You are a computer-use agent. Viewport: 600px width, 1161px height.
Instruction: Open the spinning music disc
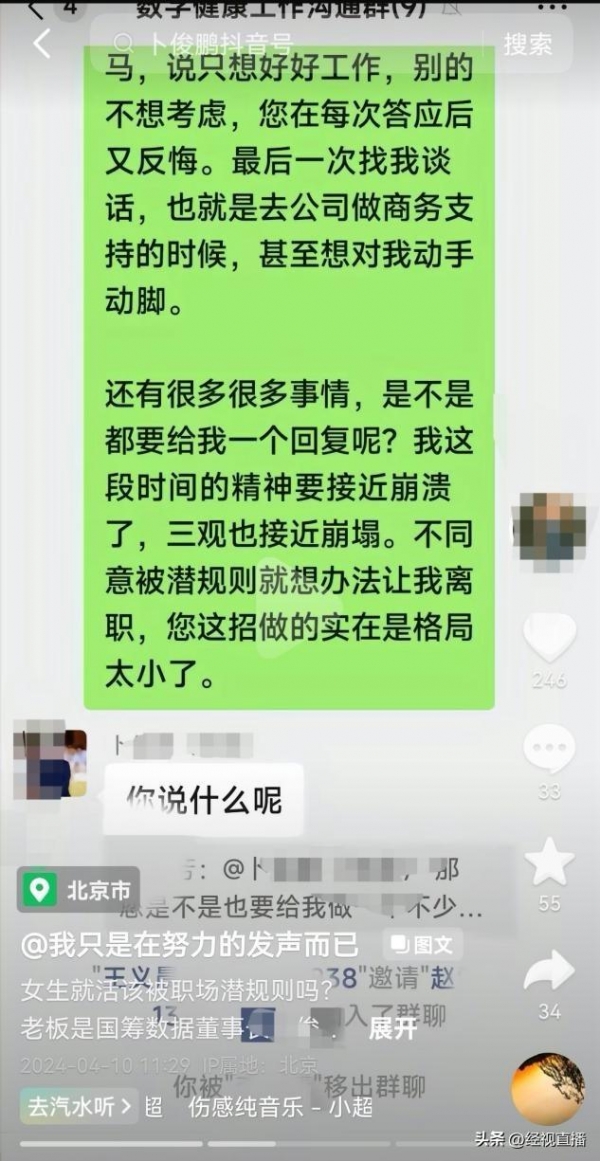click(x=549, y=1089)
